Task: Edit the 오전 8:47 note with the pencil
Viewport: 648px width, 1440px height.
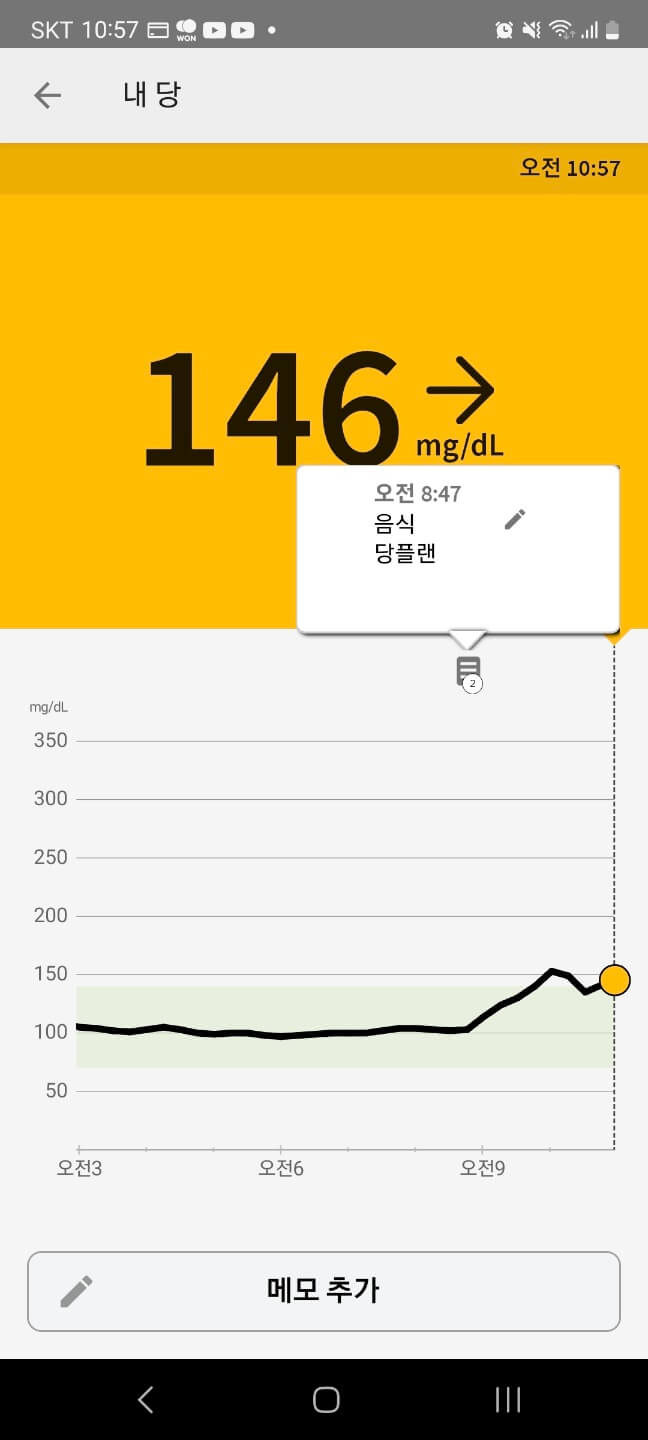Action: tap(514, 519)
